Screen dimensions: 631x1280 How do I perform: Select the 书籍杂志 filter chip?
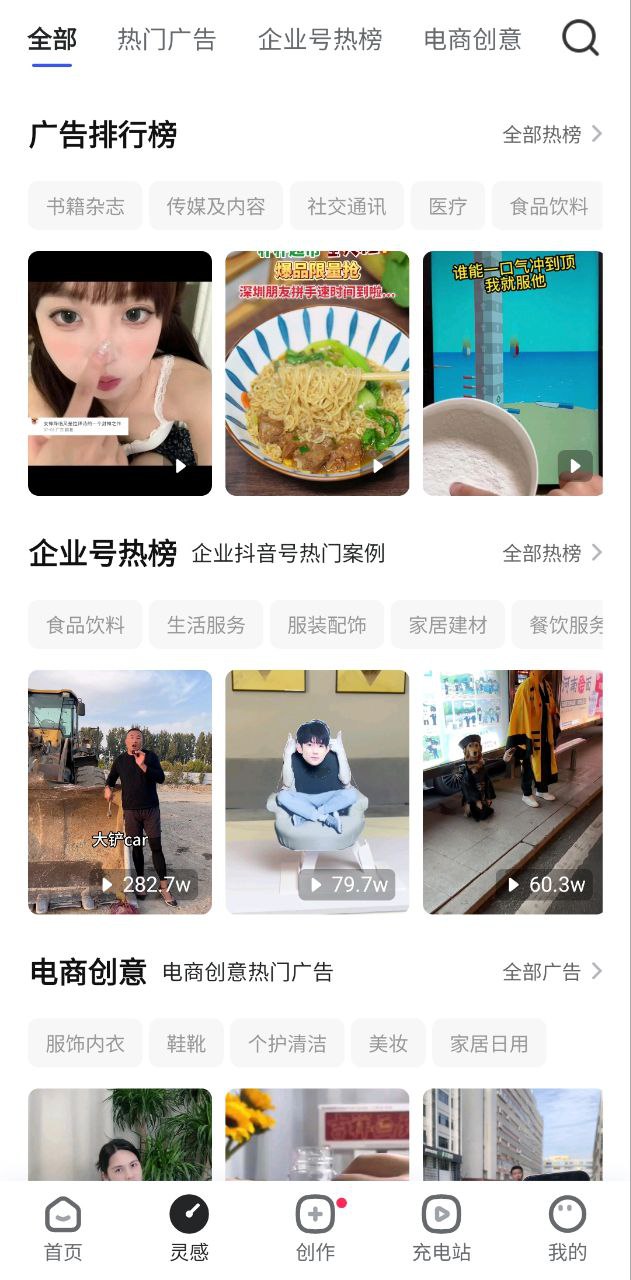click(85, 206)
